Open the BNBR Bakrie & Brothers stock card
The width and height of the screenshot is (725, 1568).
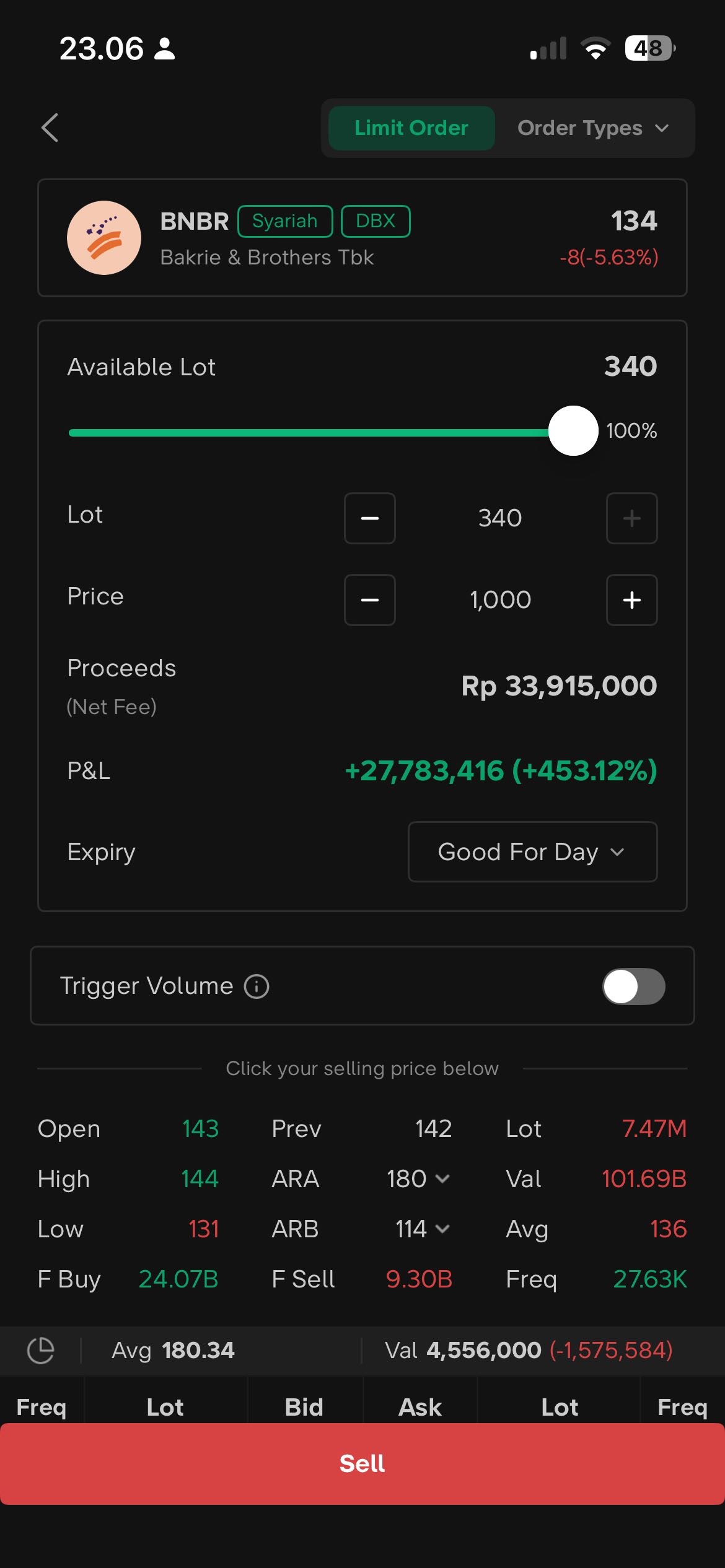(362, 238)
